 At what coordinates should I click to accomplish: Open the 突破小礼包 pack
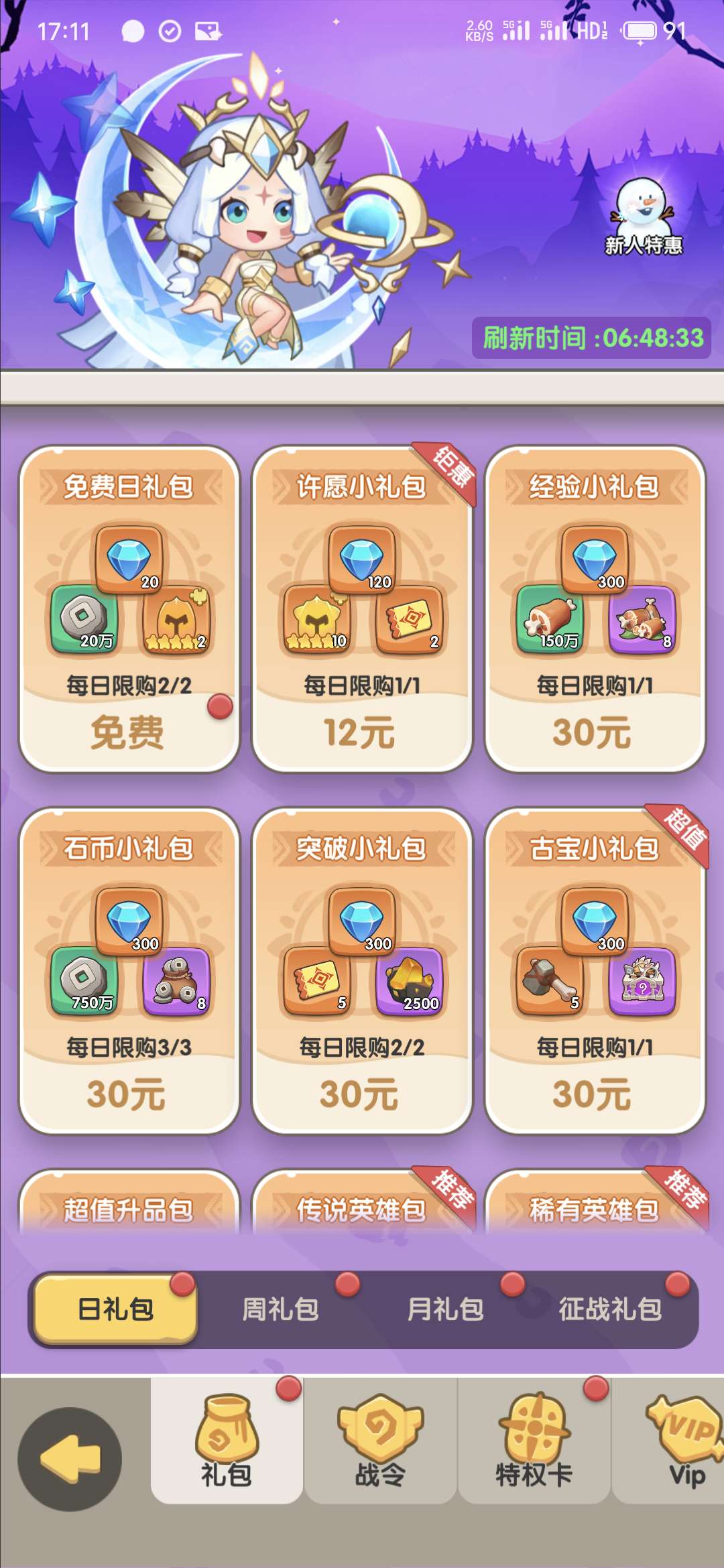pyautogui.click(x=361, y=972)
